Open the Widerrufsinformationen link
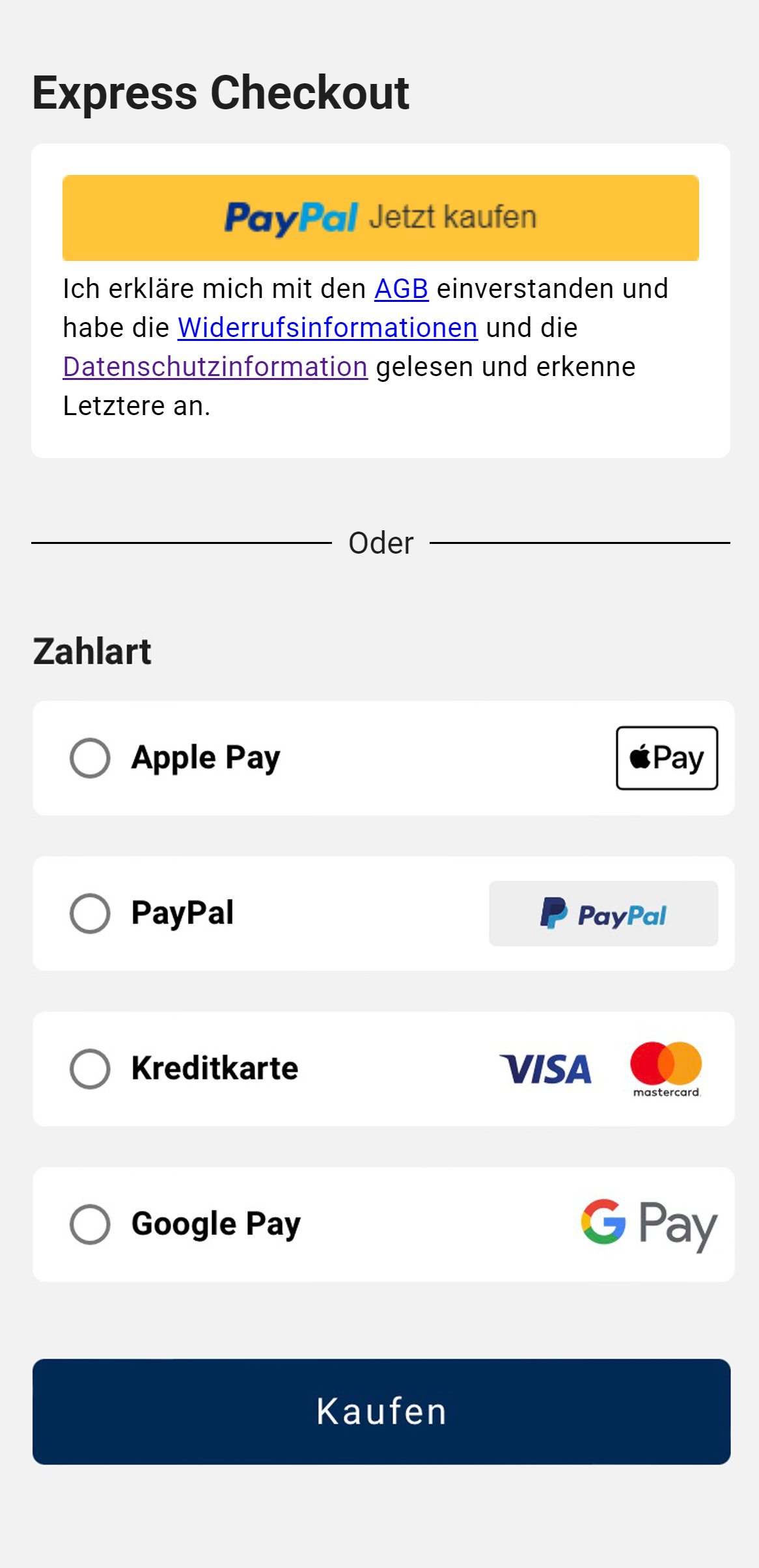 point(327,328)
